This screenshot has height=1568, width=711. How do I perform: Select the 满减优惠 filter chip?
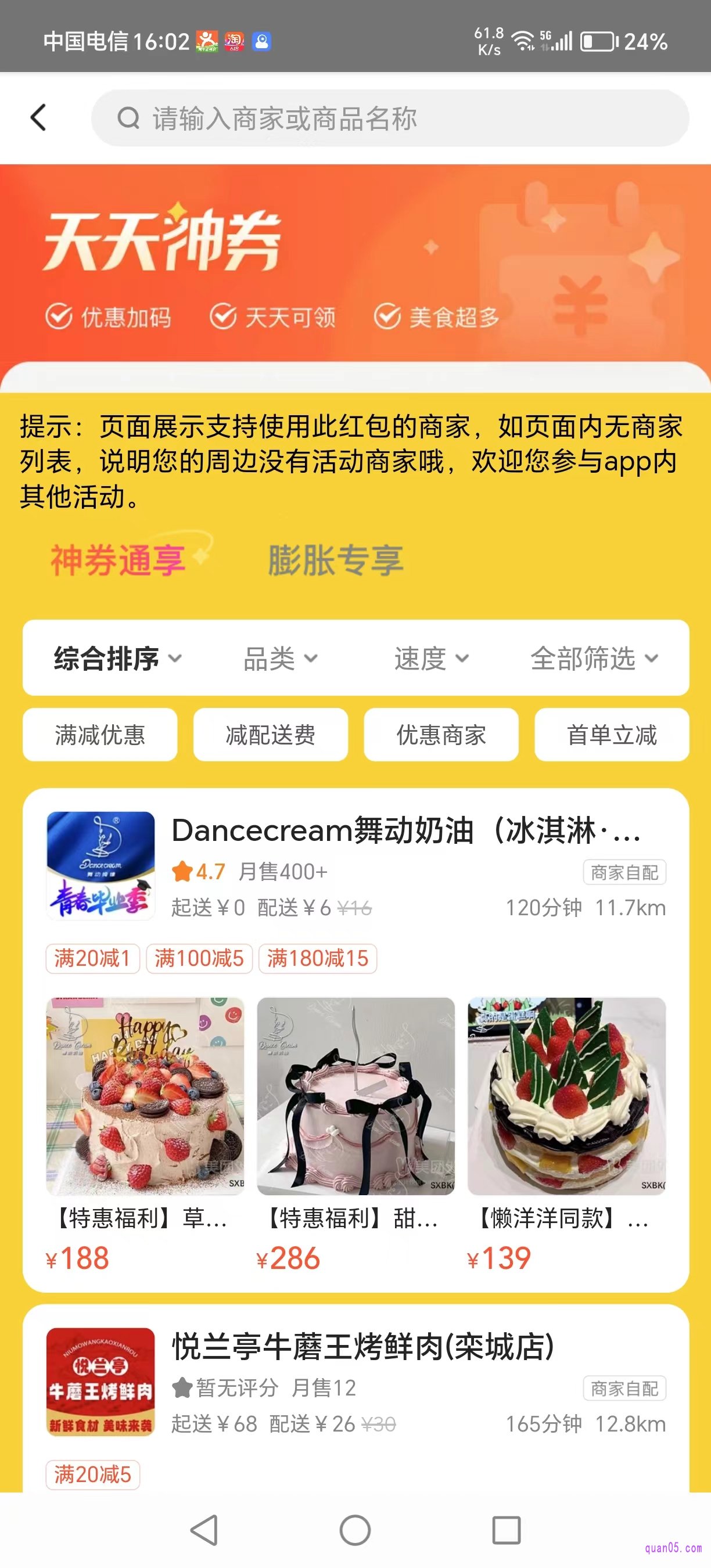point(100,735)
